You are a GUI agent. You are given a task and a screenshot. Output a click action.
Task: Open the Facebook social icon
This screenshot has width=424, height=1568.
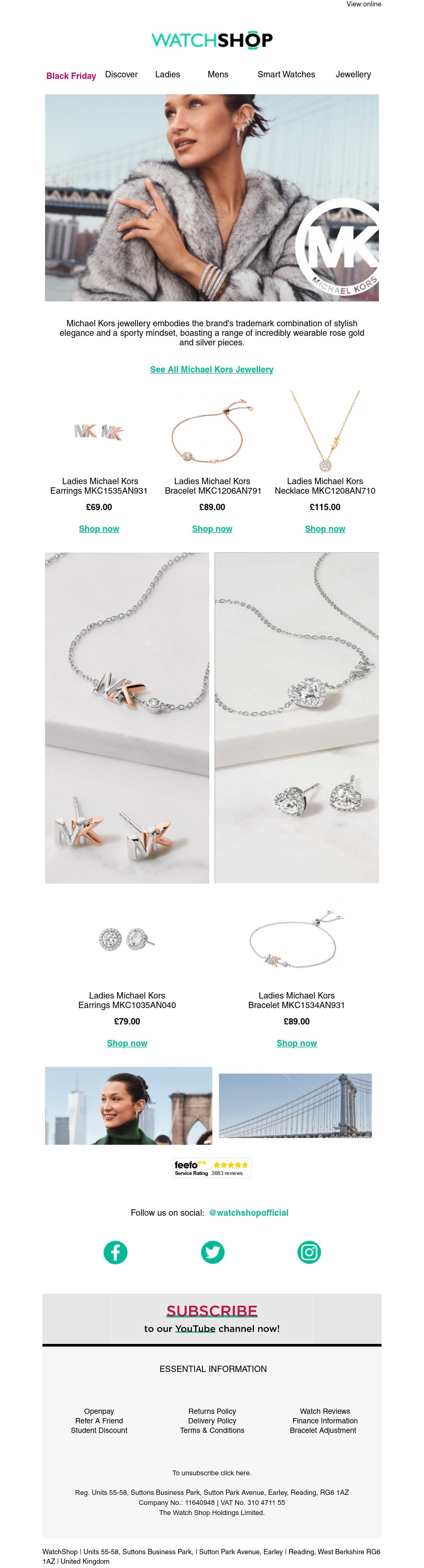[x=115, y=1252]
